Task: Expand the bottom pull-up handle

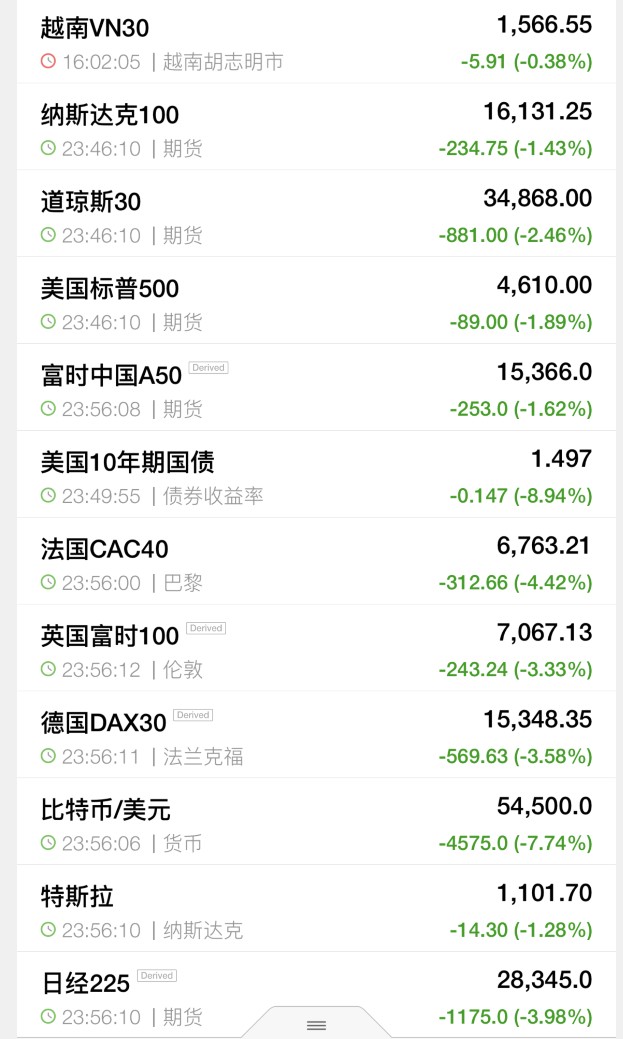Action: (x=316, y=1025)
